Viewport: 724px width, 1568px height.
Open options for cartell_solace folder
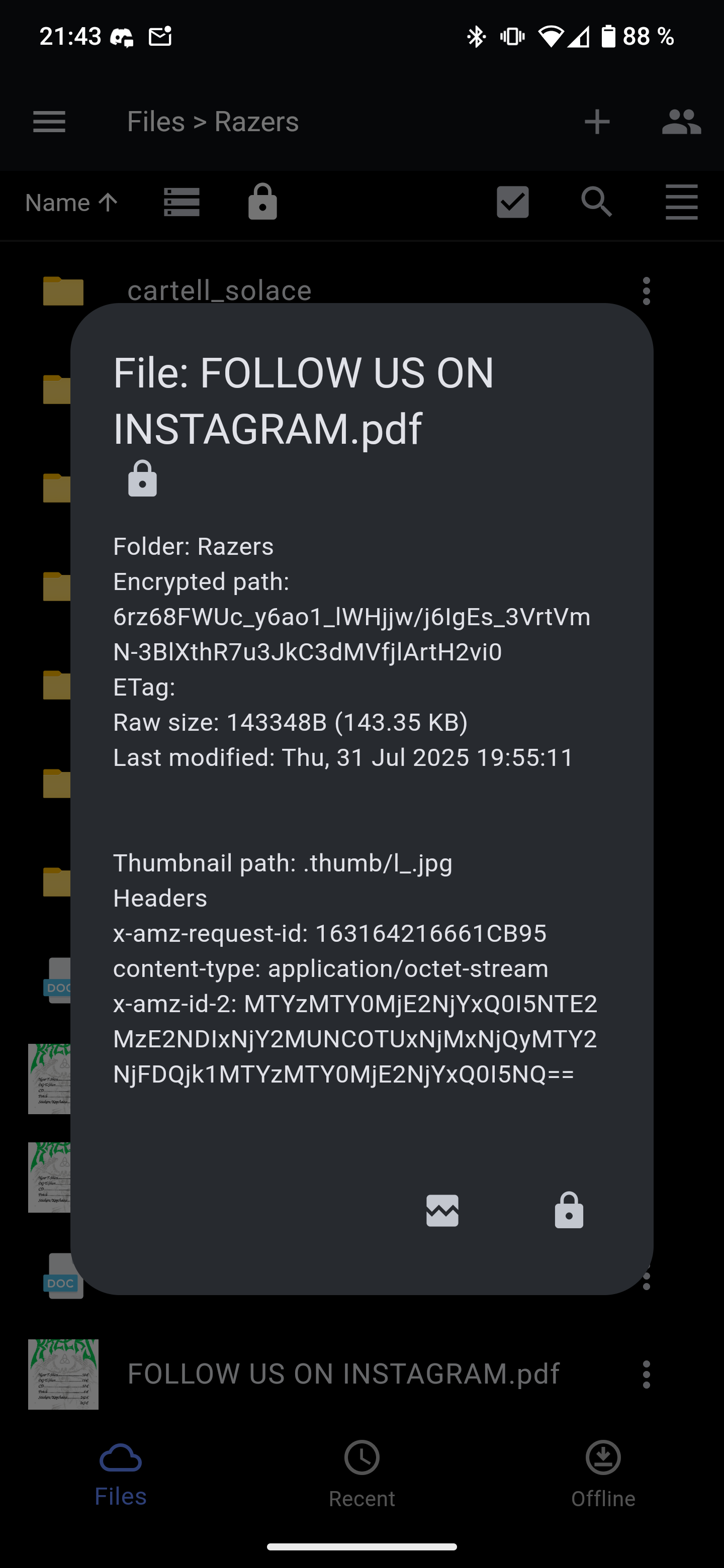click(646, 291)
